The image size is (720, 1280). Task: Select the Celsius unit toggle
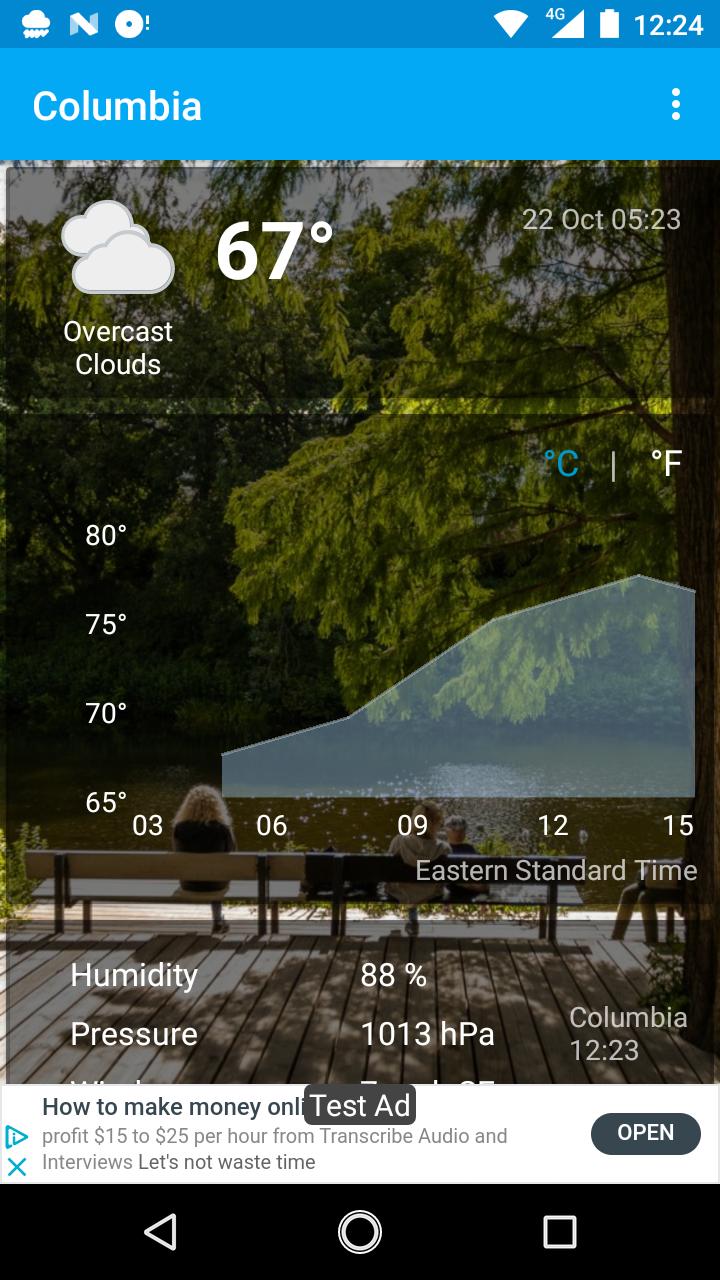[x=561, y=462]
